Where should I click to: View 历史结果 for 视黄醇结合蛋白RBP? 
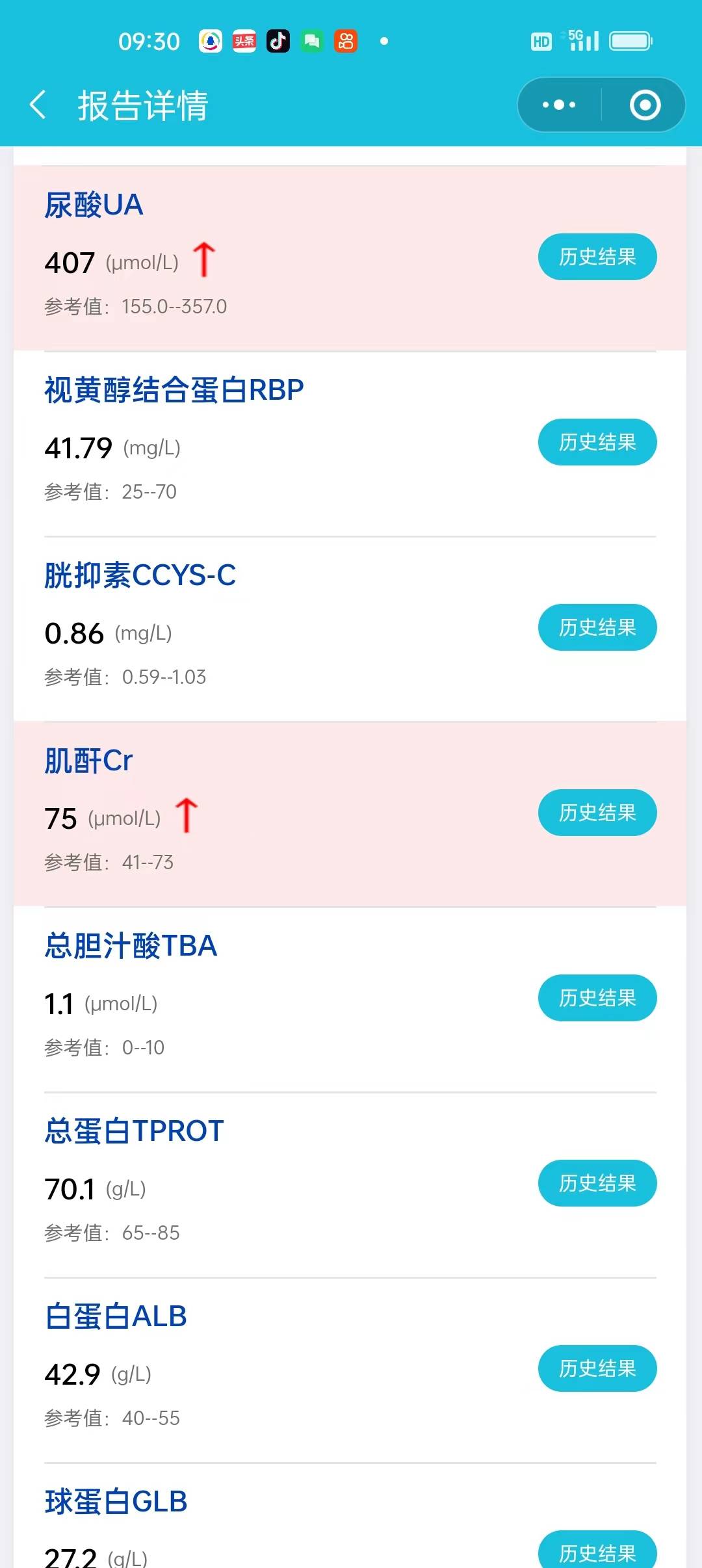coord(597,441)
